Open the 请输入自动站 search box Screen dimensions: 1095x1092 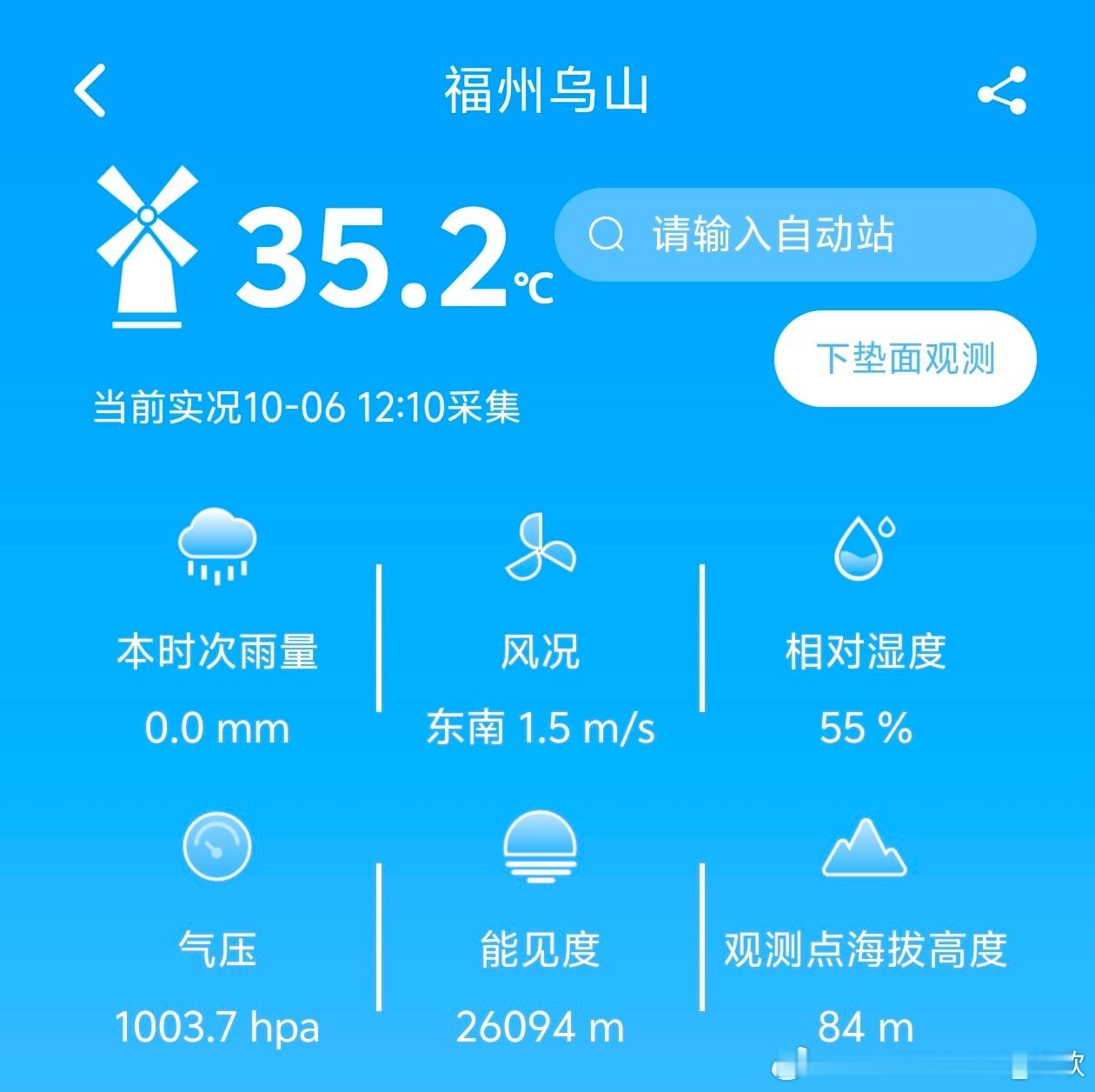[795, 235]
